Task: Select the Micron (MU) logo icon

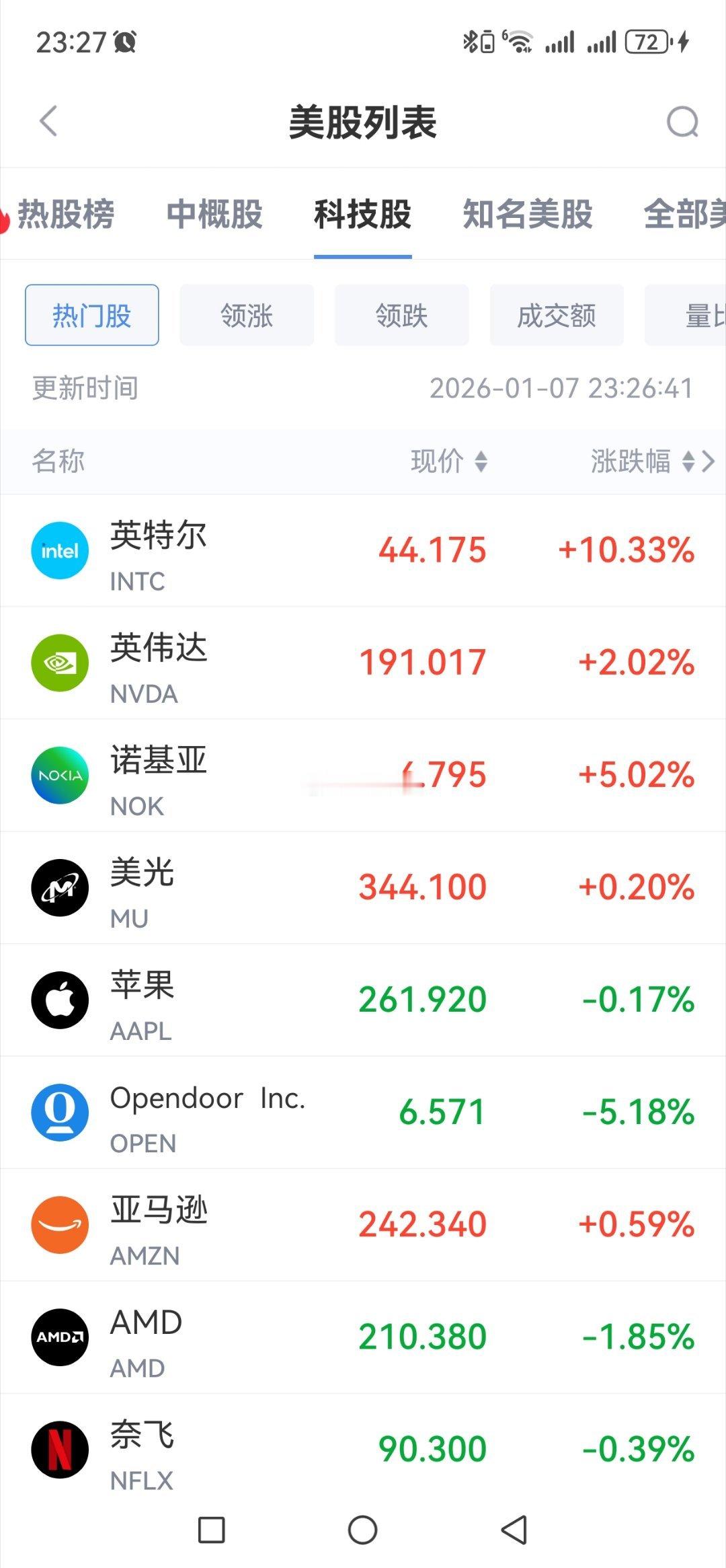Action: [x=59, y=887]
